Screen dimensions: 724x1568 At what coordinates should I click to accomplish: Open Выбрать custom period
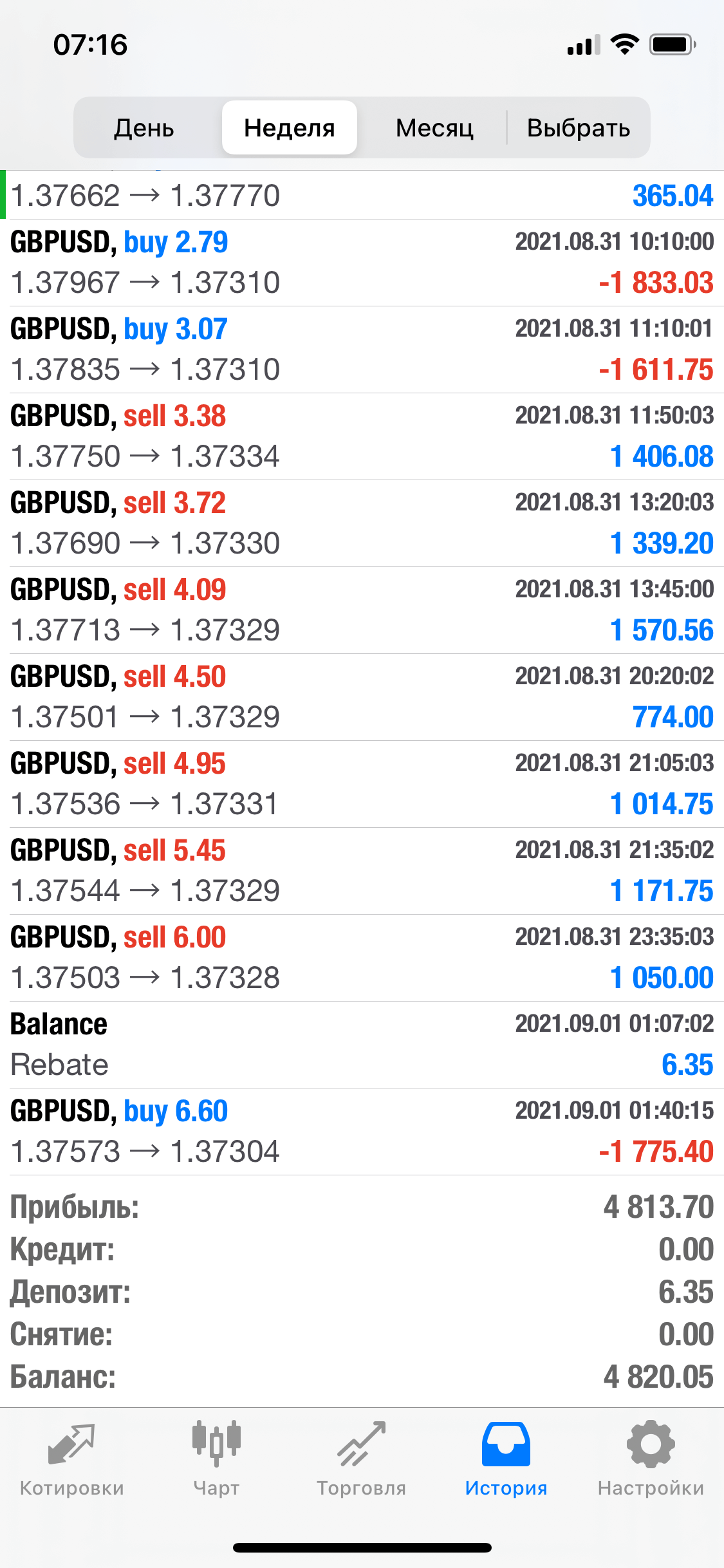click(579, 127)
